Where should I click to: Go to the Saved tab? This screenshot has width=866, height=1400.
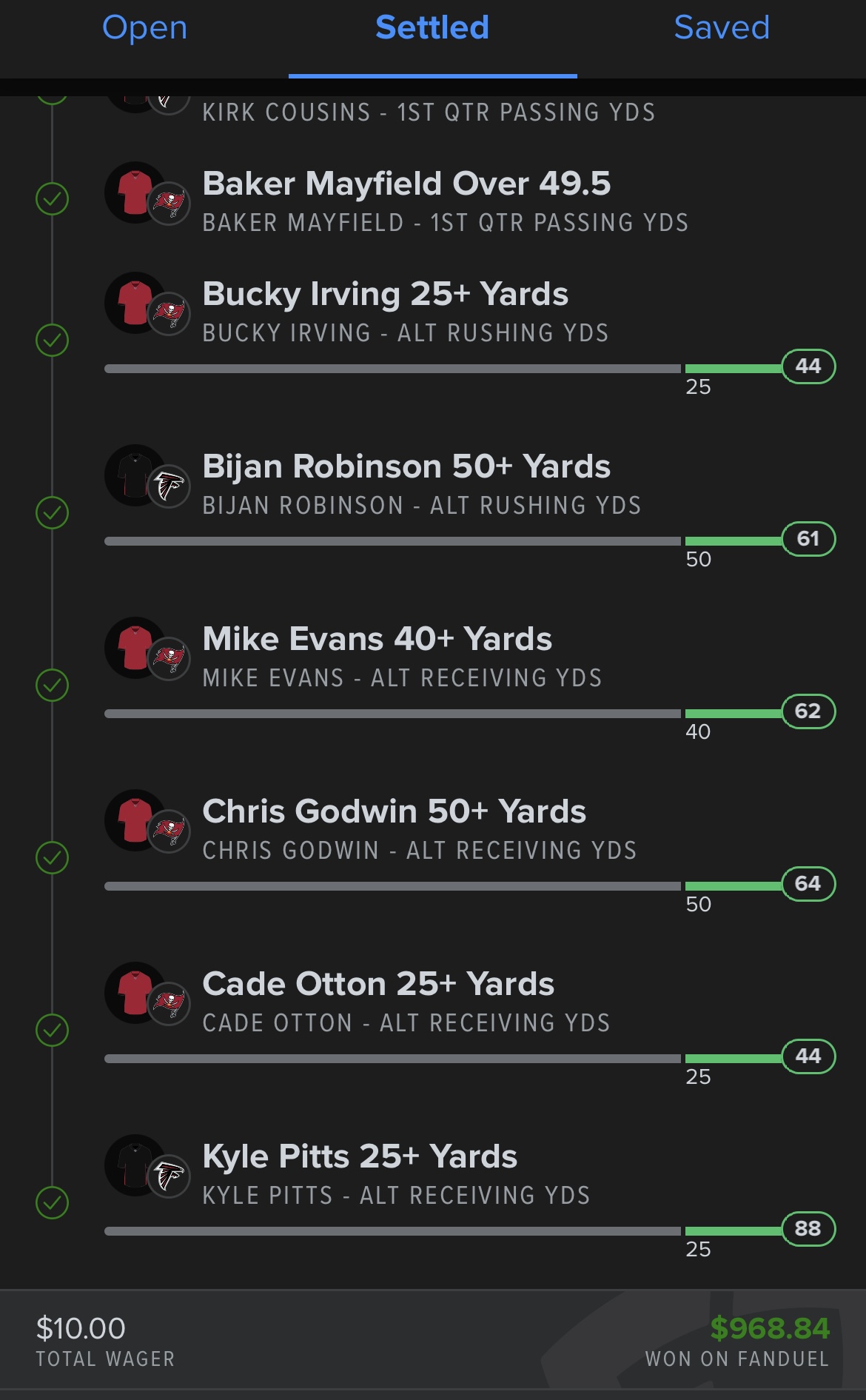pyautogui.click(x=722, y=28)
